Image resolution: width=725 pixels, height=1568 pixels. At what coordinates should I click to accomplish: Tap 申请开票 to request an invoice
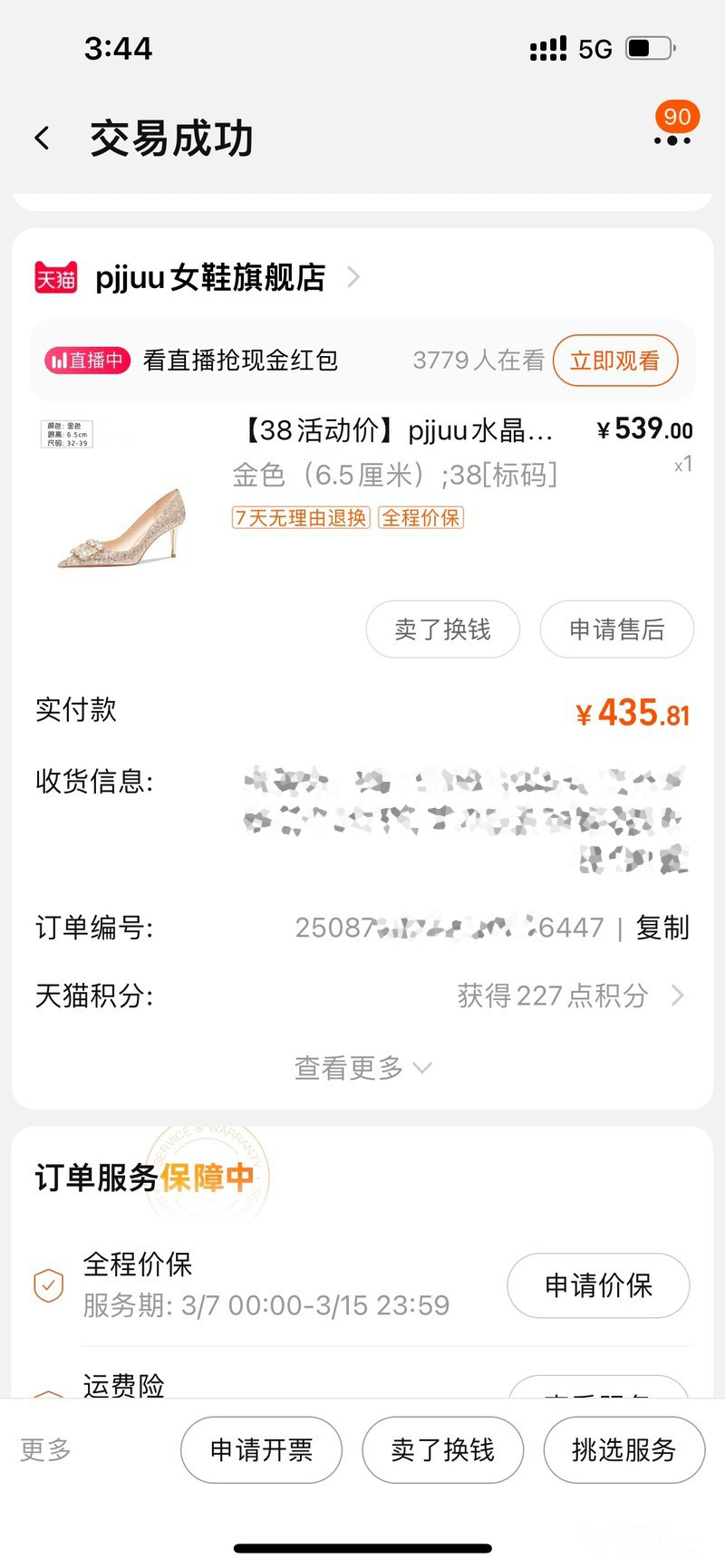261,1450
